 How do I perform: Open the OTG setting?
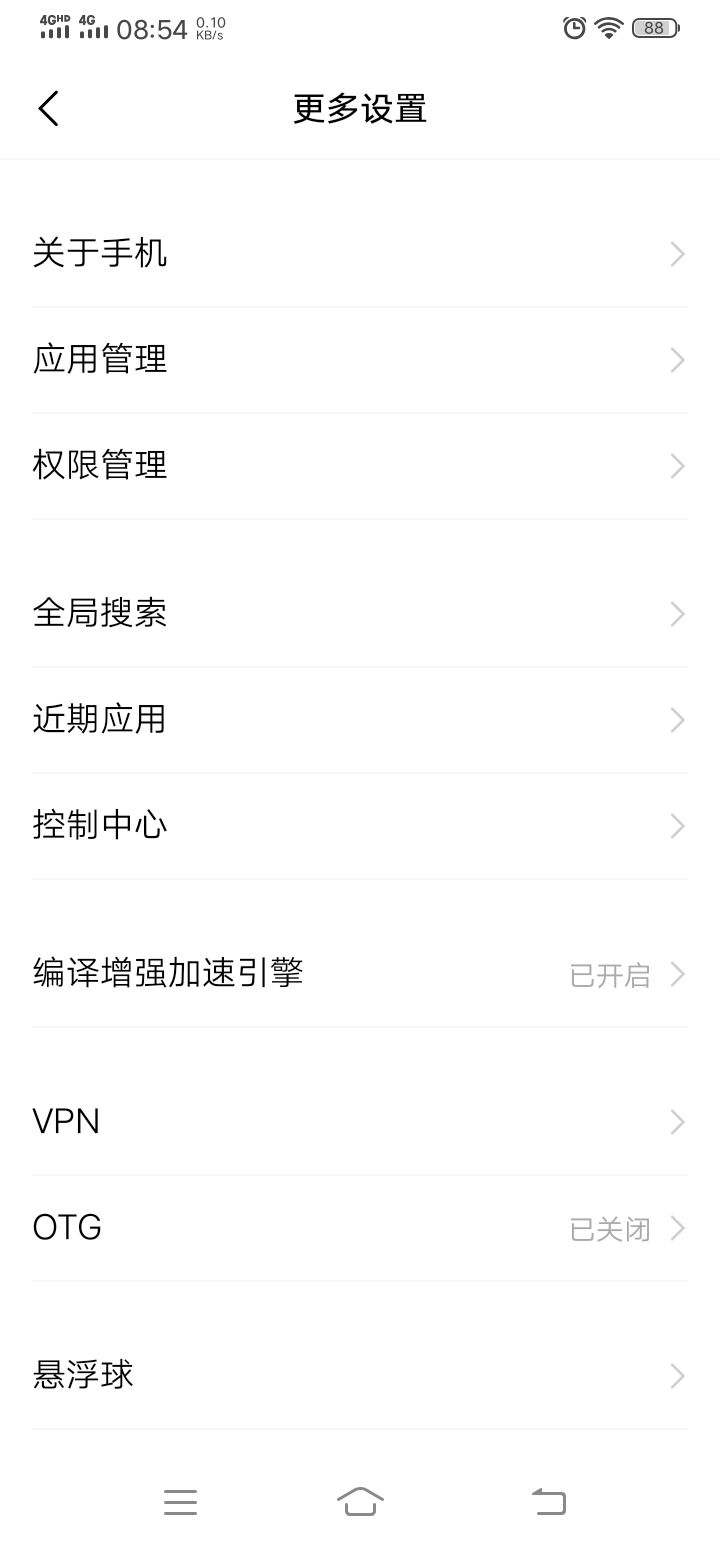pyautogui.click(x=360, y=1228)
